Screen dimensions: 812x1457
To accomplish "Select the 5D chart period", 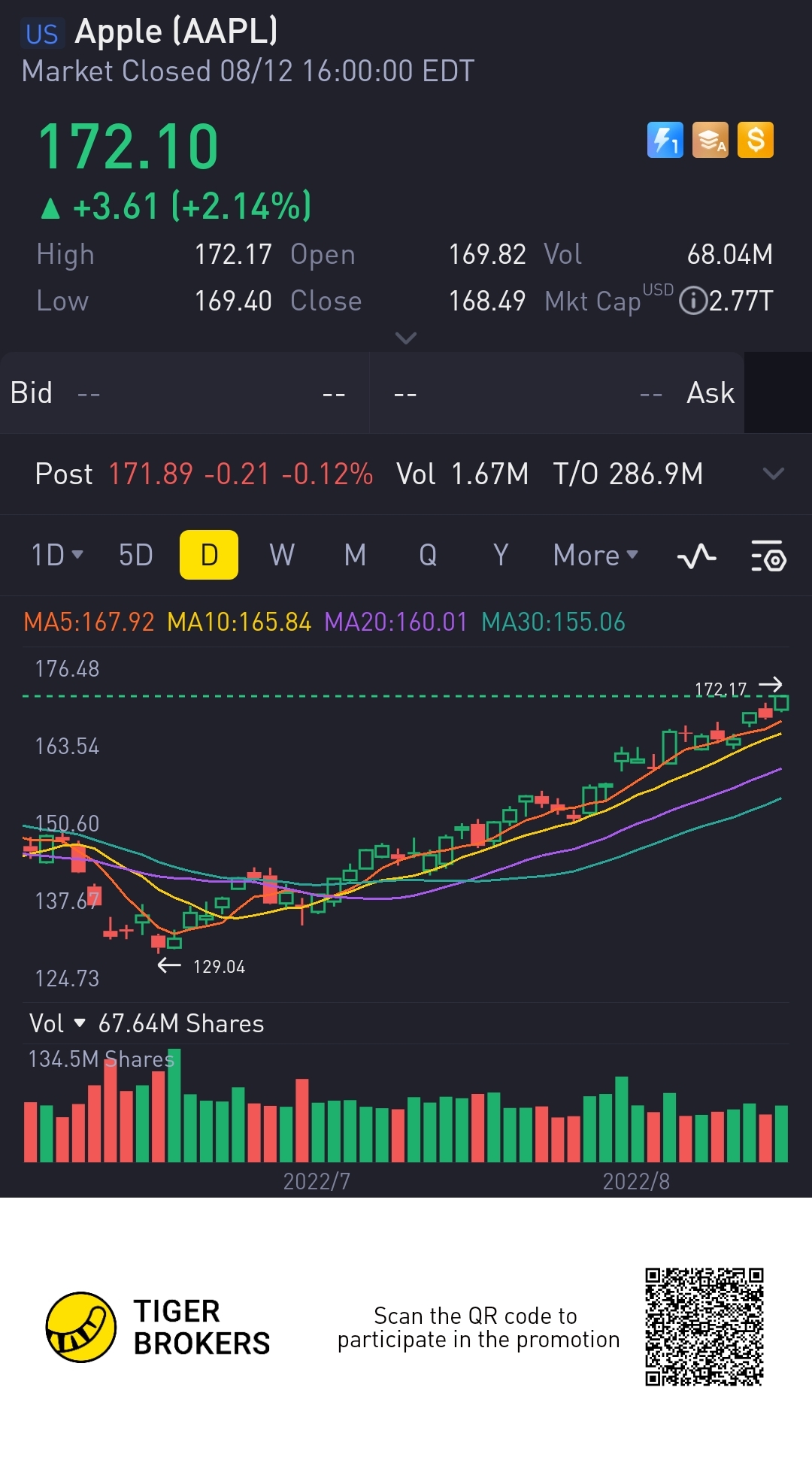I will tap(136, 556).
